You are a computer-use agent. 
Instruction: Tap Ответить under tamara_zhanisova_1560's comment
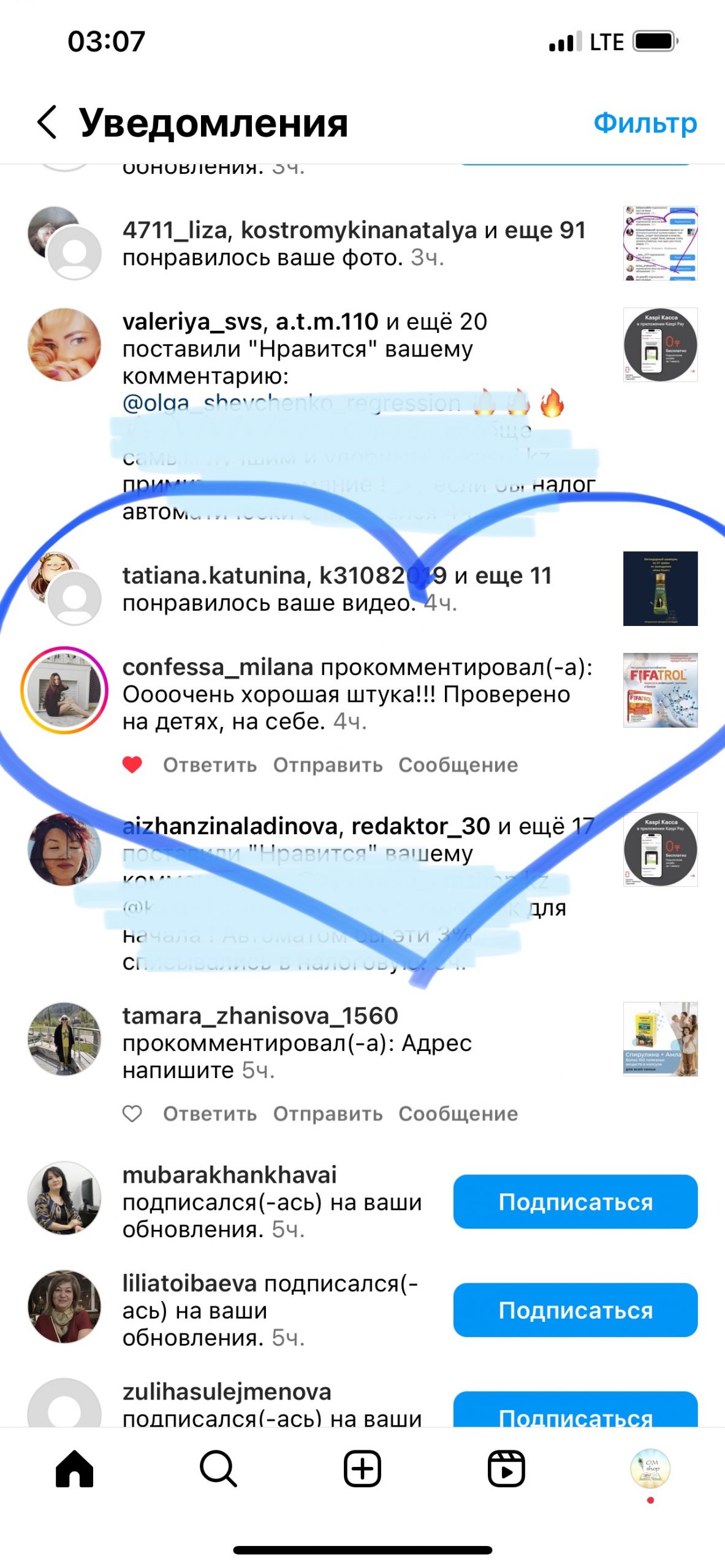[210, 1114]
